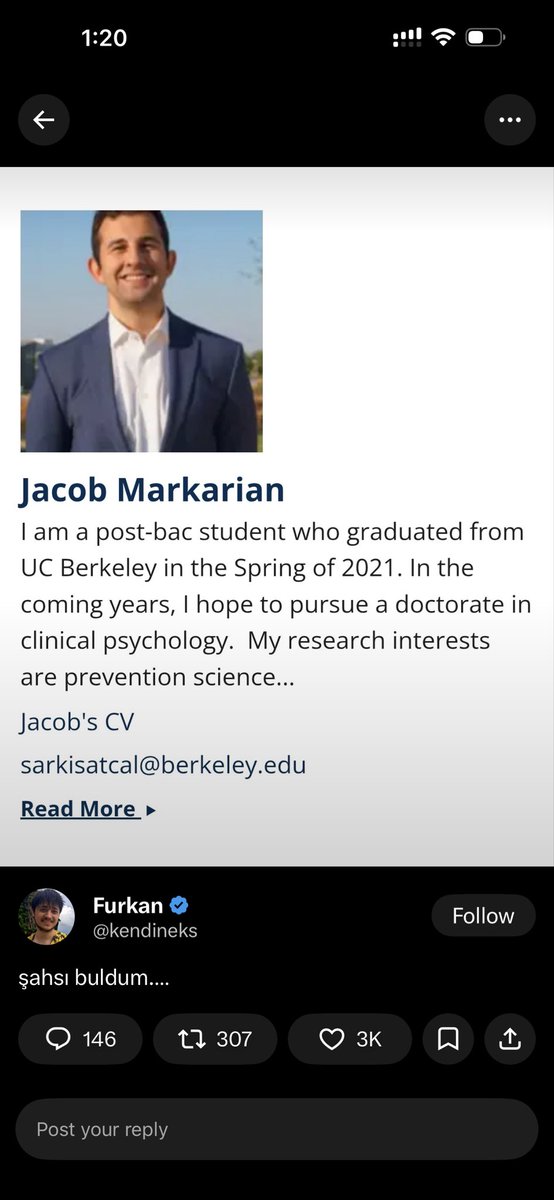Bookmark this post
554x1200 pixels.
click(x=448, y=1039)
